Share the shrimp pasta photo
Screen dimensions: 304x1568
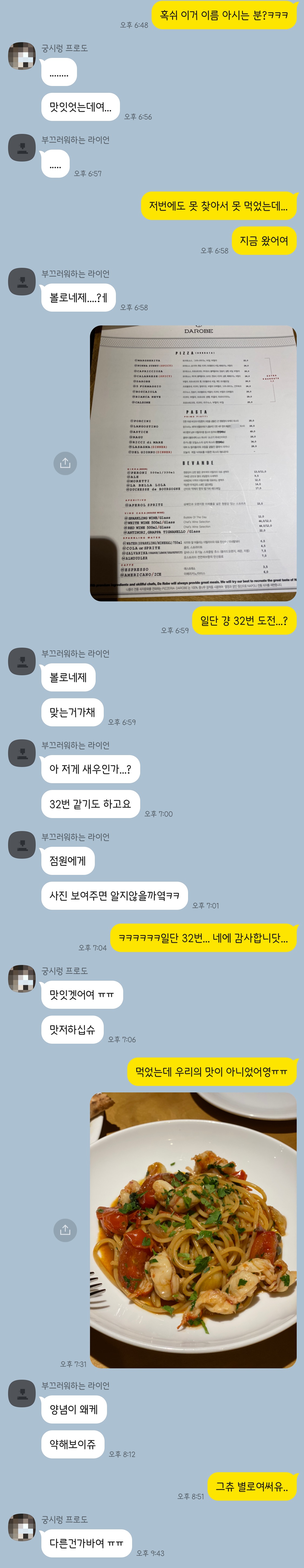click(65, 1230)
